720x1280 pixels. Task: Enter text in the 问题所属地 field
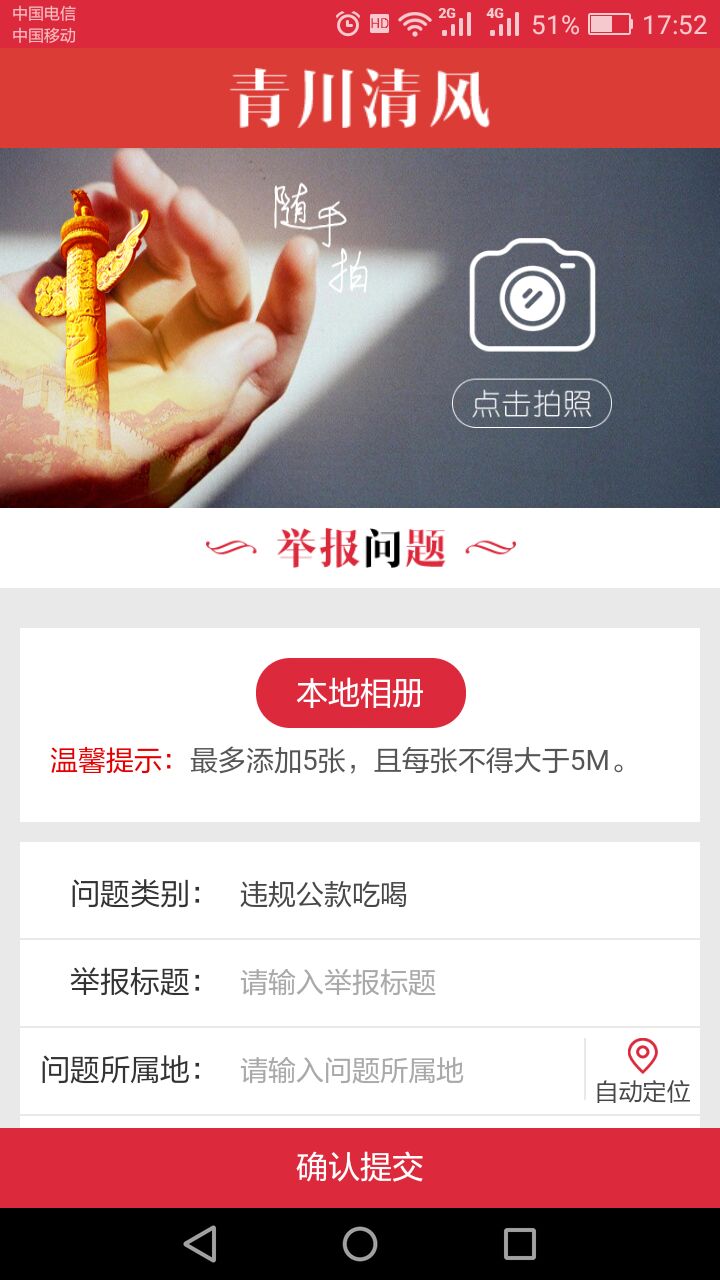400,1071
